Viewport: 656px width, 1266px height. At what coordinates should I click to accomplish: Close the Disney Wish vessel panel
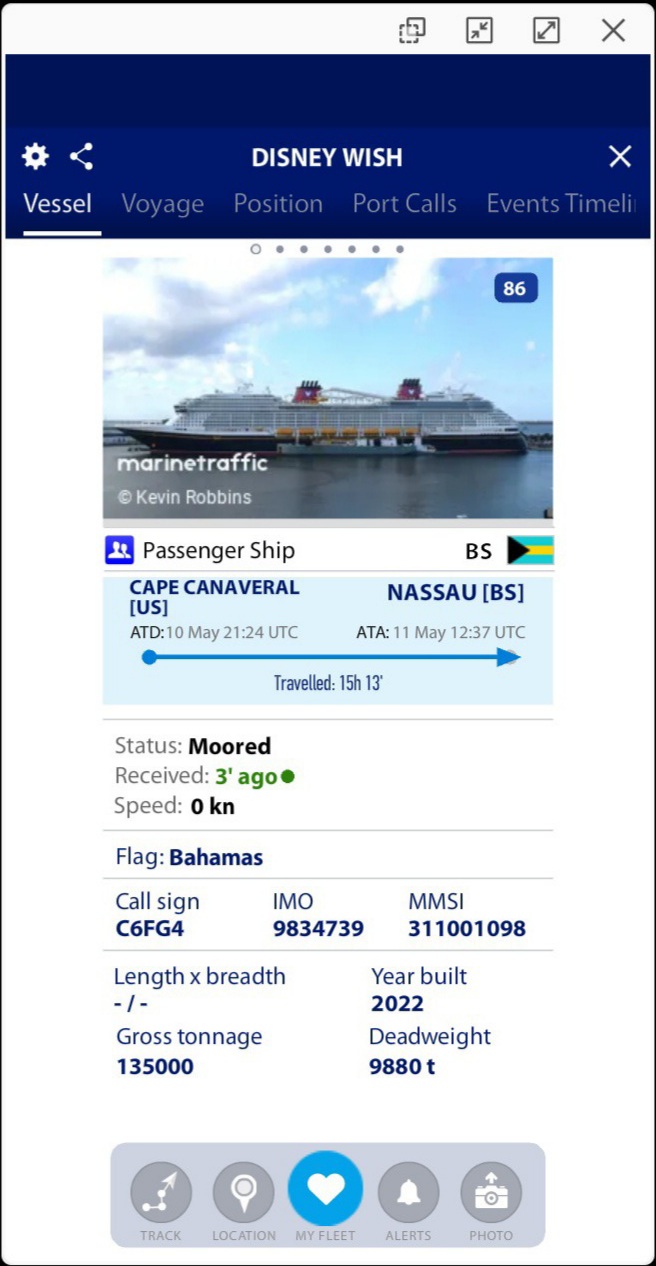(620, 156)
